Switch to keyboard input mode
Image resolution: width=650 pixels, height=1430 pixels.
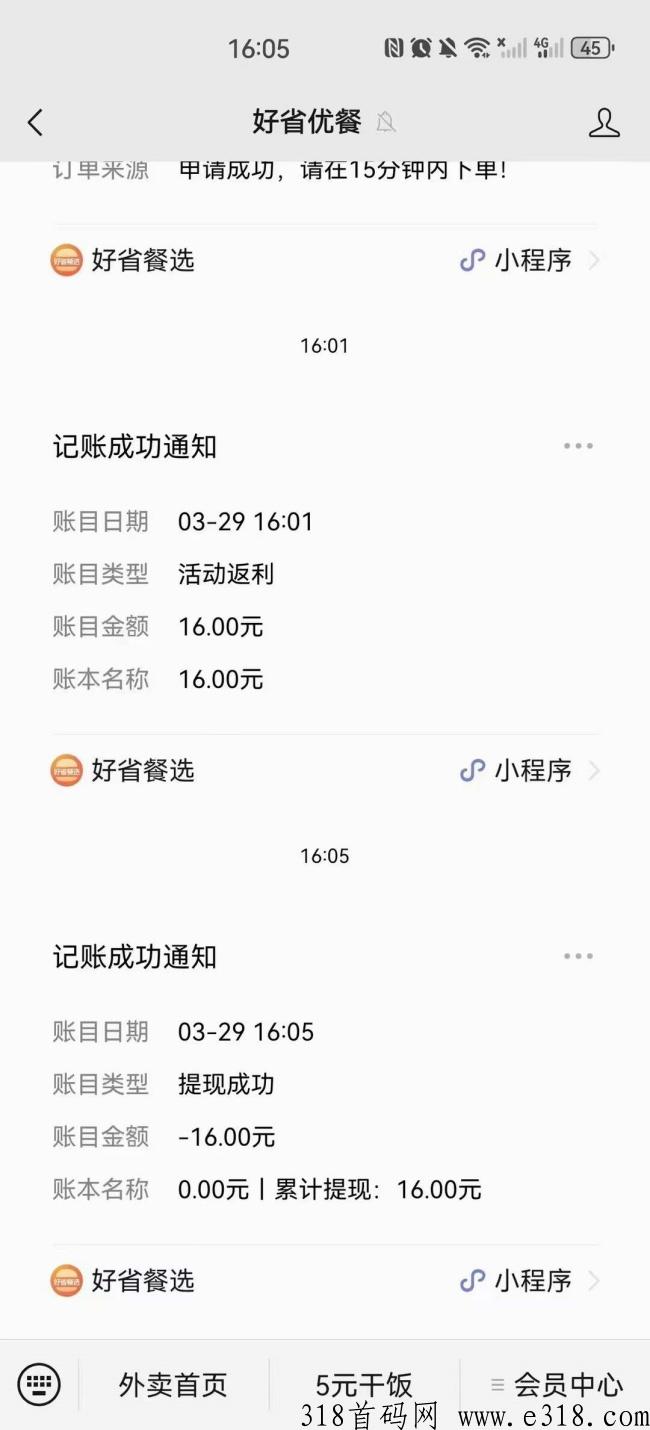tap(39, 1385)
